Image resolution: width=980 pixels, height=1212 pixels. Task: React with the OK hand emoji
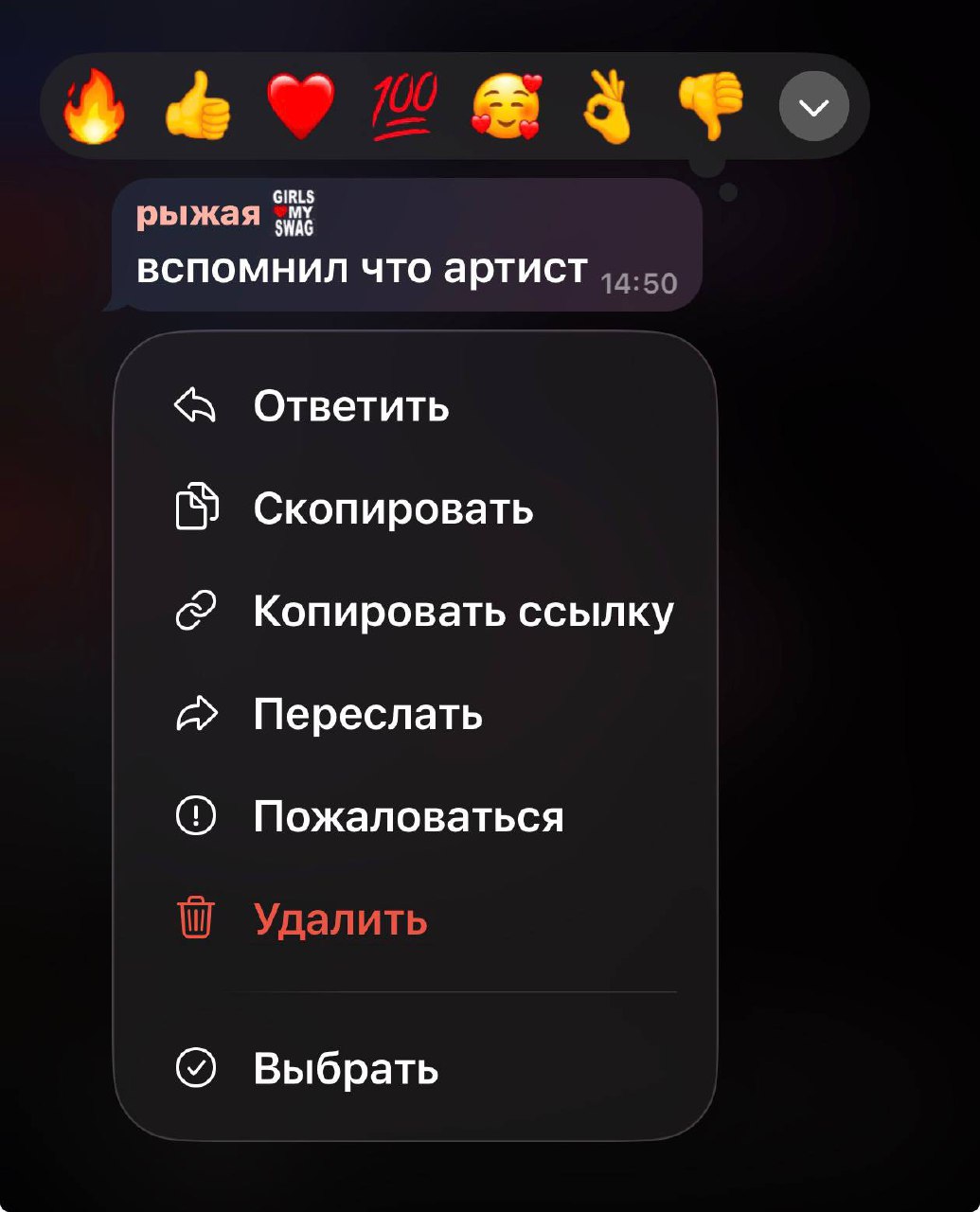[607, 107]
